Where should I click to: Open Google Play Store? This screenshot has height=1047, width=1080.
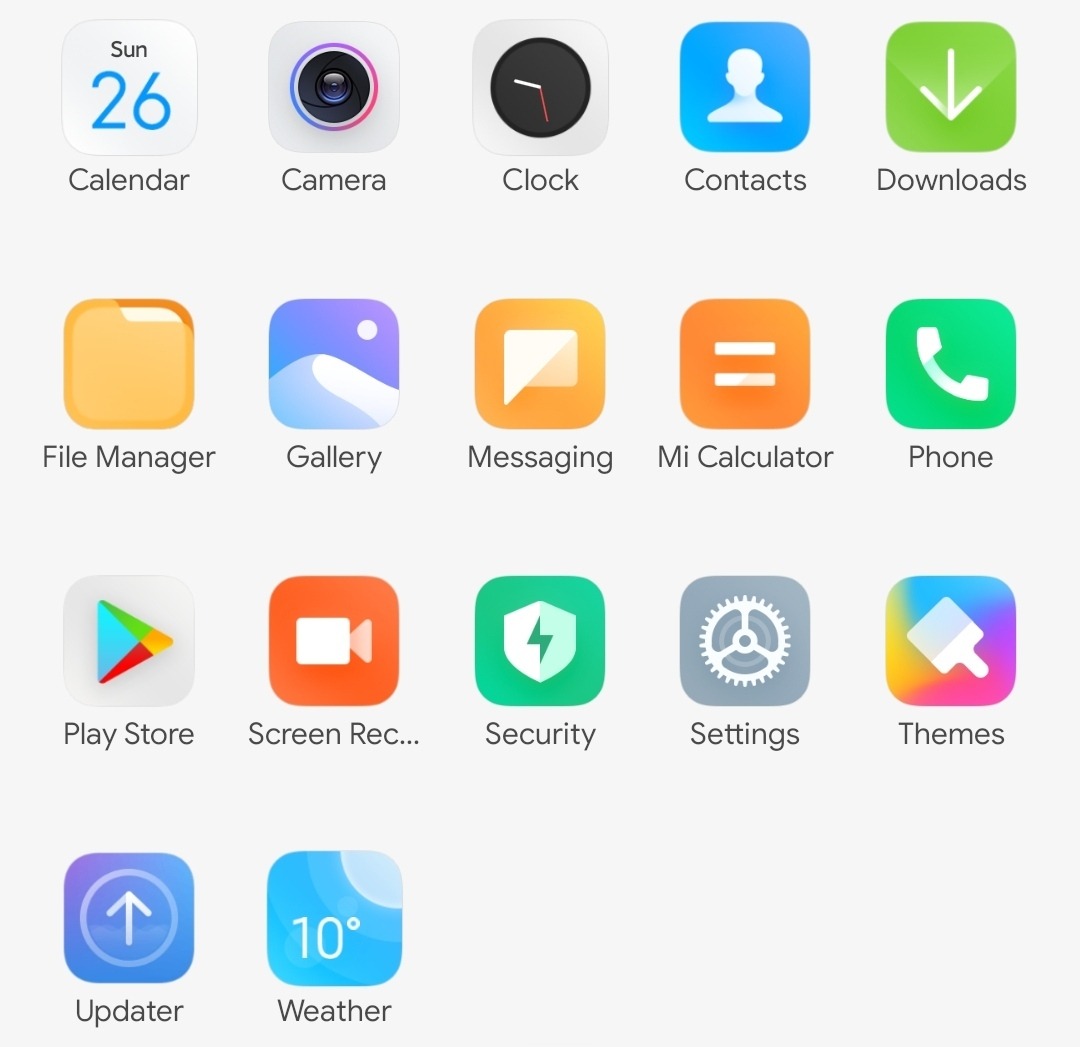click(x=129, y=642)
